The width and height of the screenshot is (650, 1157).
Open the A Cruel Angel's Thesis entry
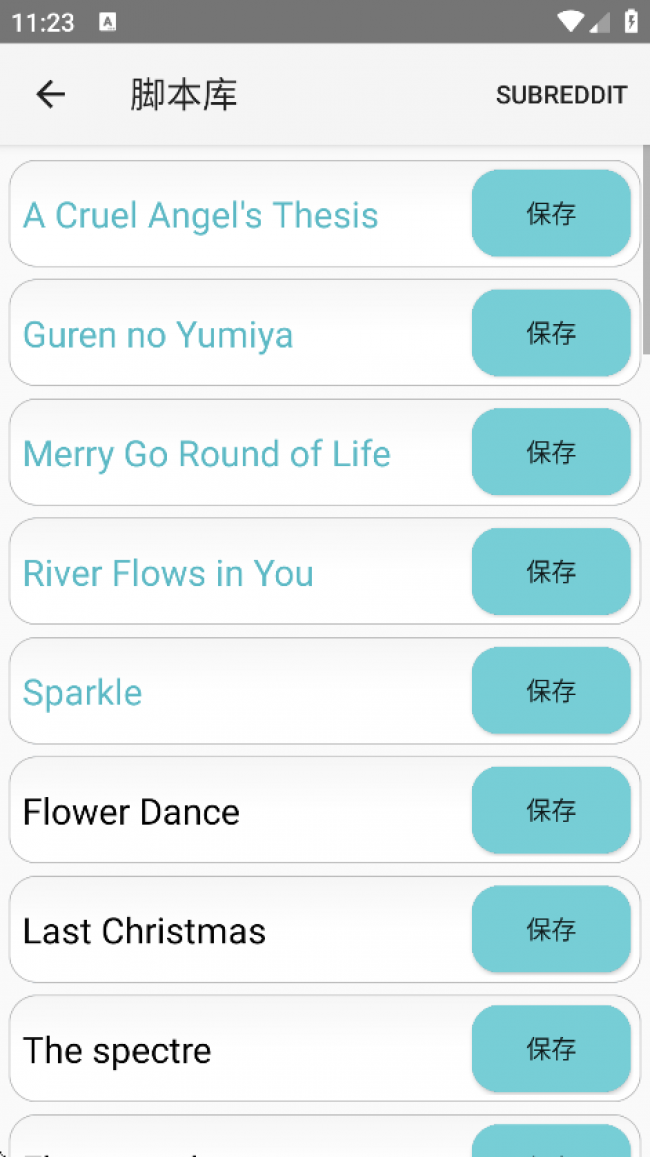pyautogui.click(x=201, y=215)
